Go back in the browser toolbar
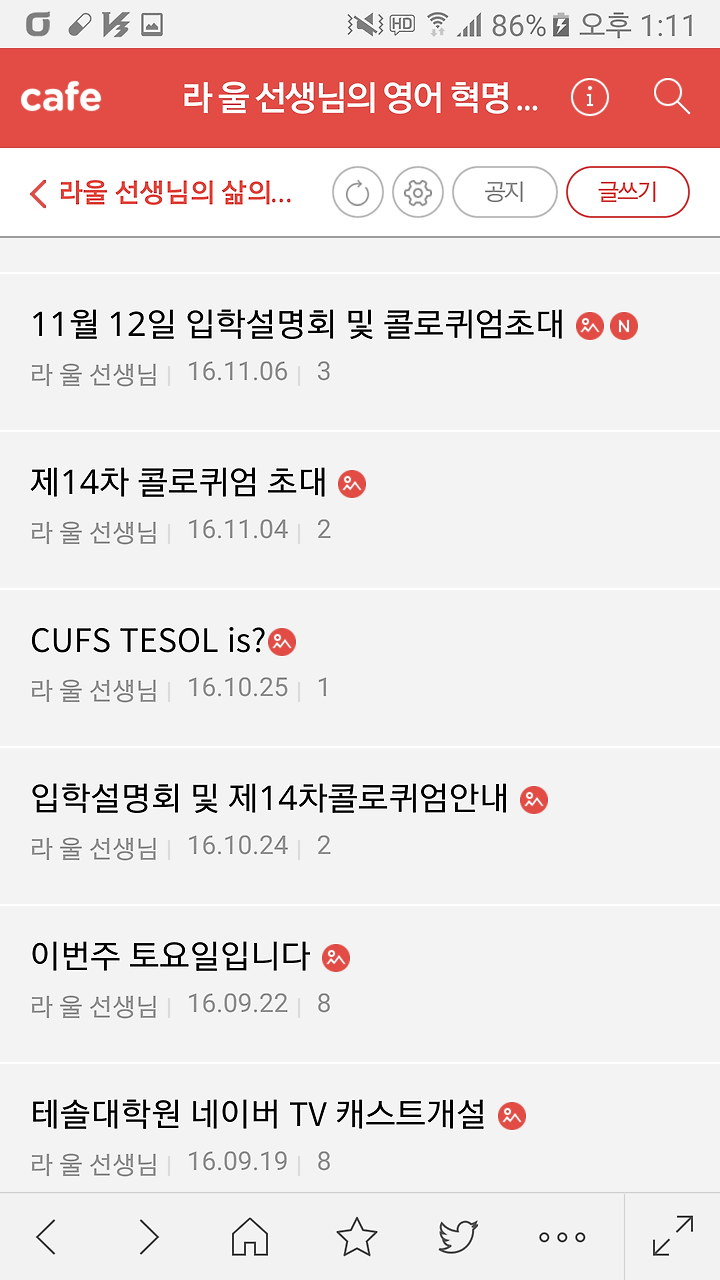This screenshot has width=720, height=1280. coord(46,1237)
